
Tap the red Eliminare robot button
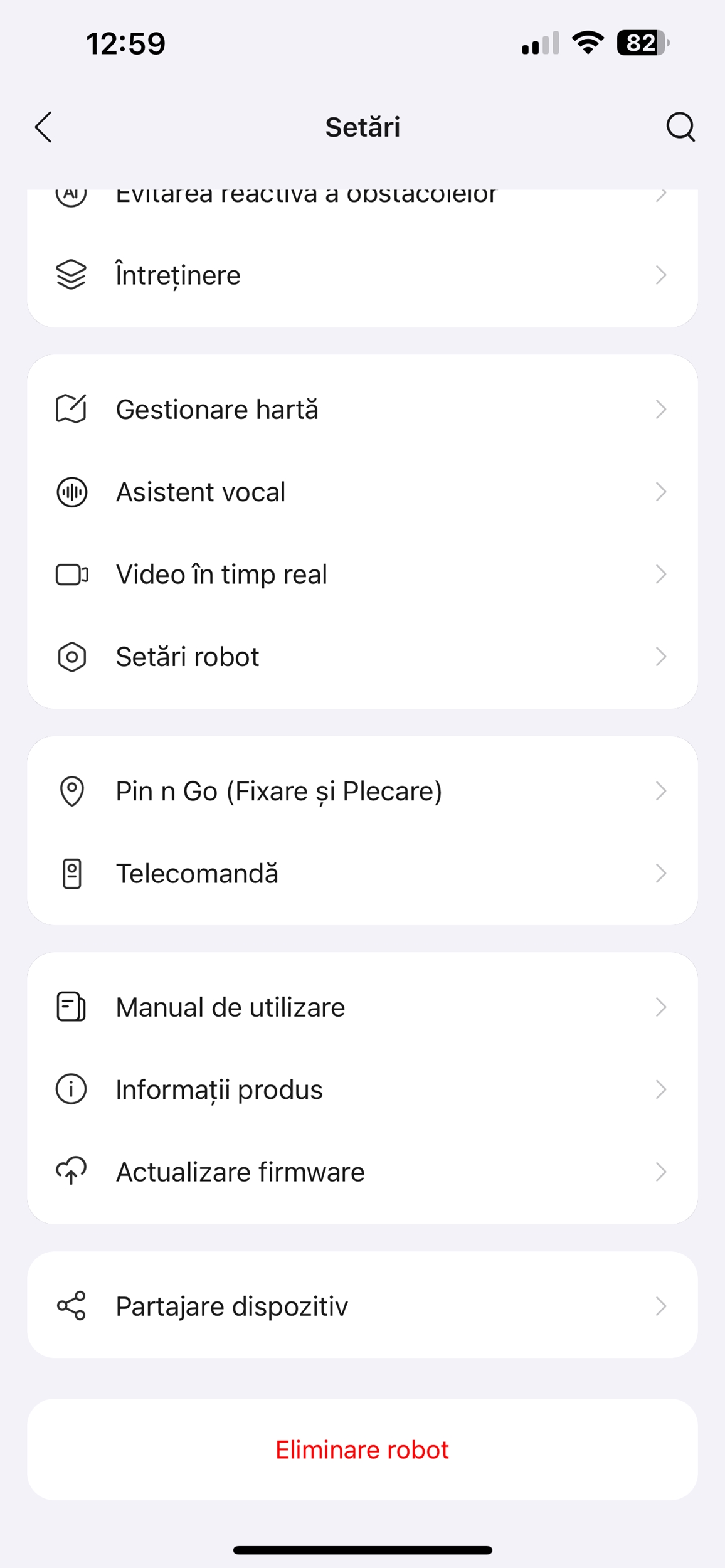[362, 1450]
